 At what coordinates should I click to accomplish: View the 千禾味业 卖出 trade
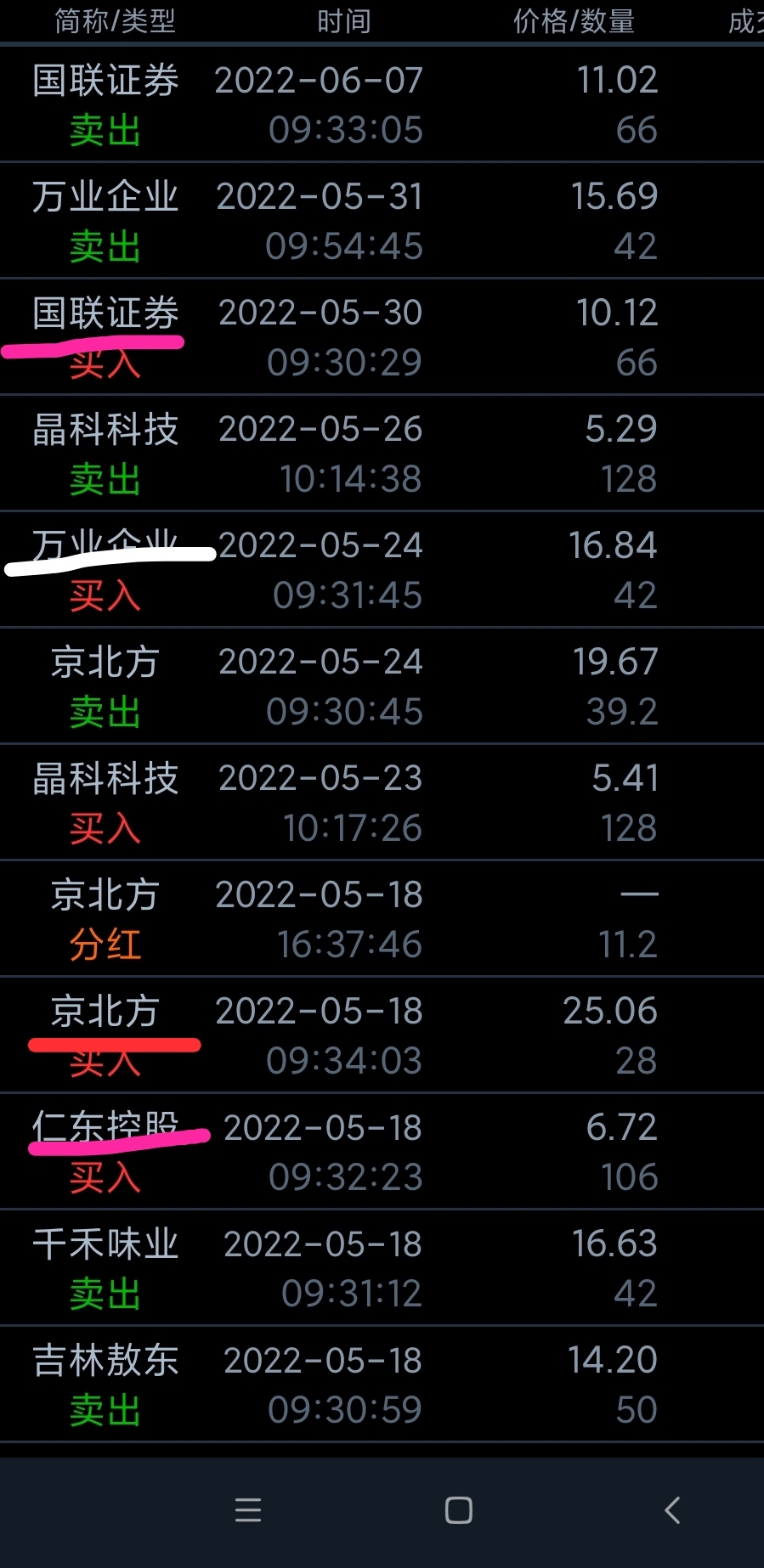click(382, 1268)
